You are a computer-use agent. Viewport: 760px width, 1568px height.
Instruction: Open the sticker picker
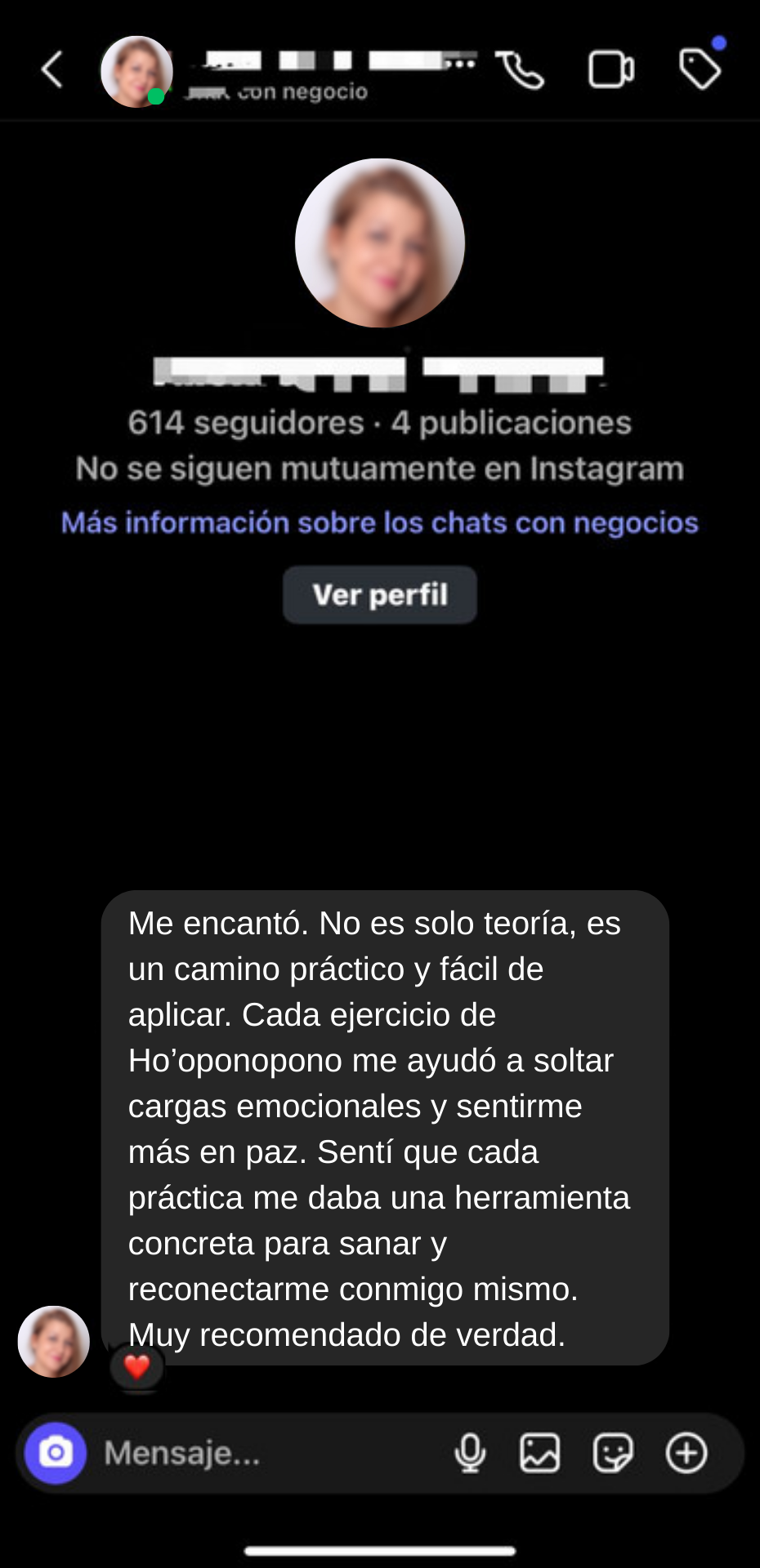613,1454
